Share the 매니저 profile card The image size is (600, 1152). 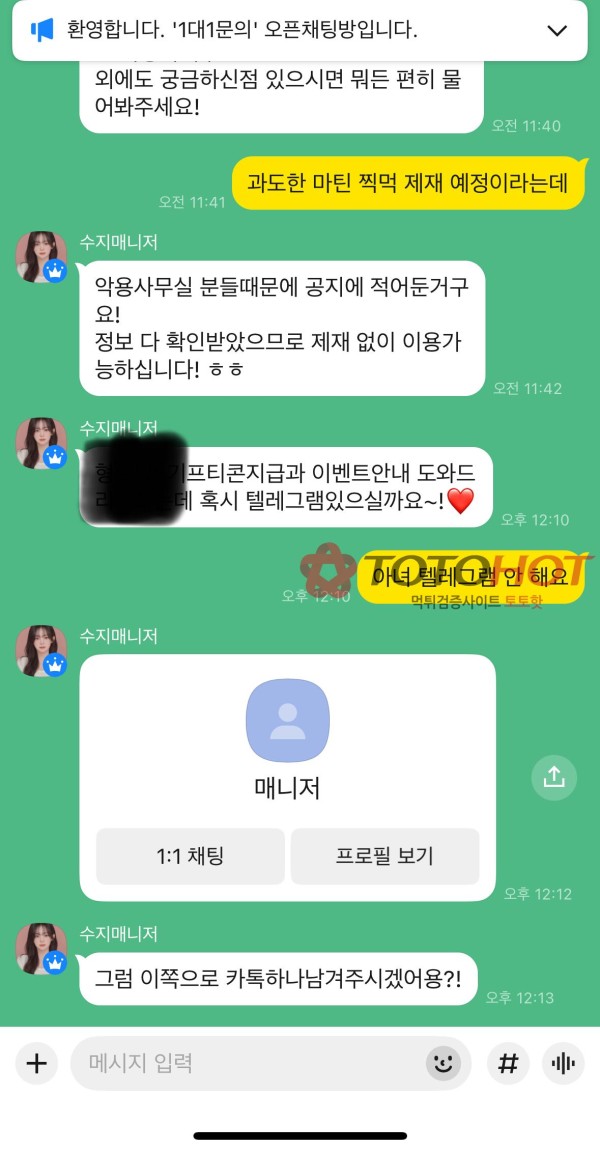click(553, 776)
